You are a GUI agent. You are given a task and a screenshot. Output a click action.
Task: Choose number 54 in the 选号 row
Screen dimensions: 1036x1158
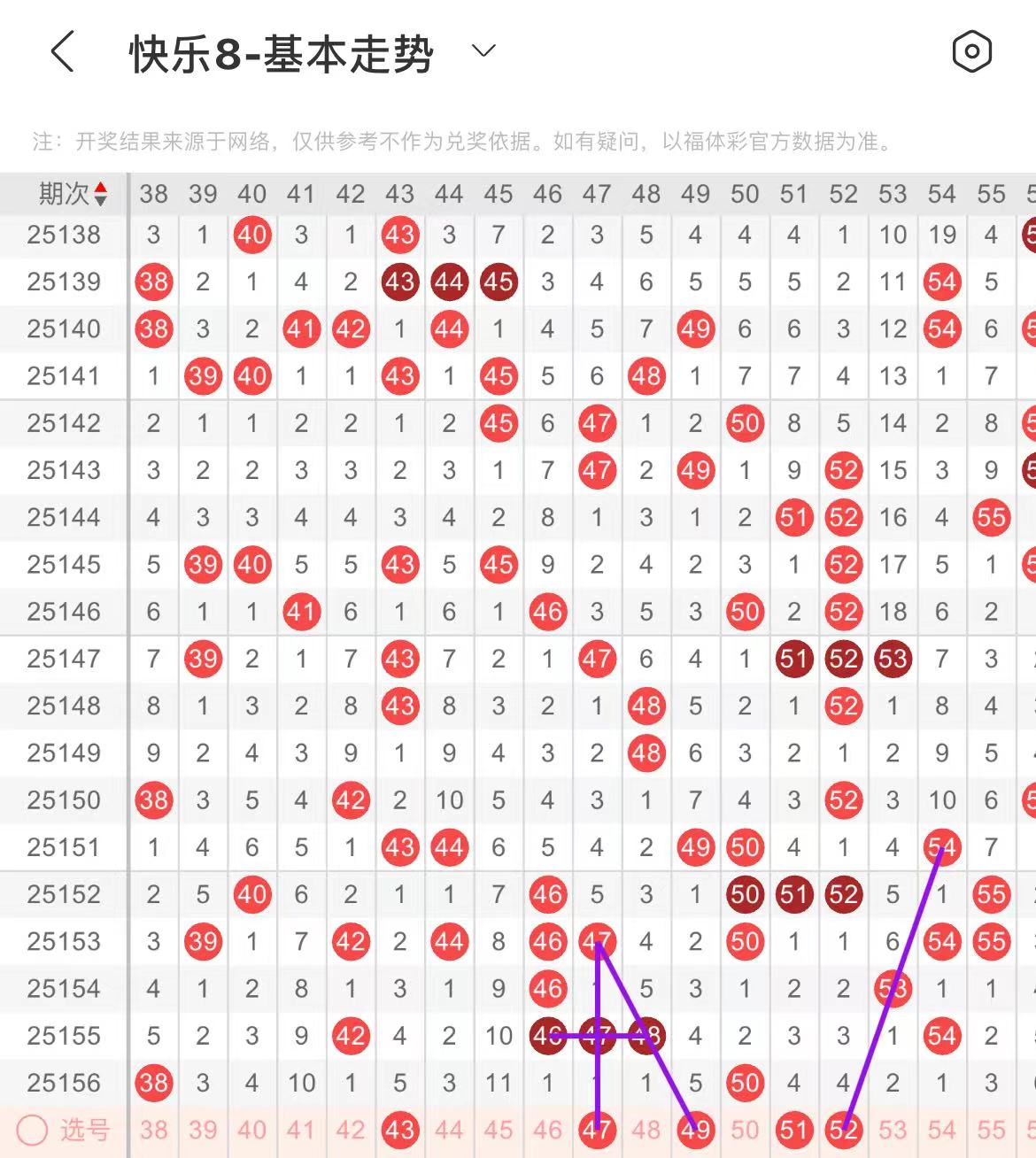click(x=942, y=1131)
